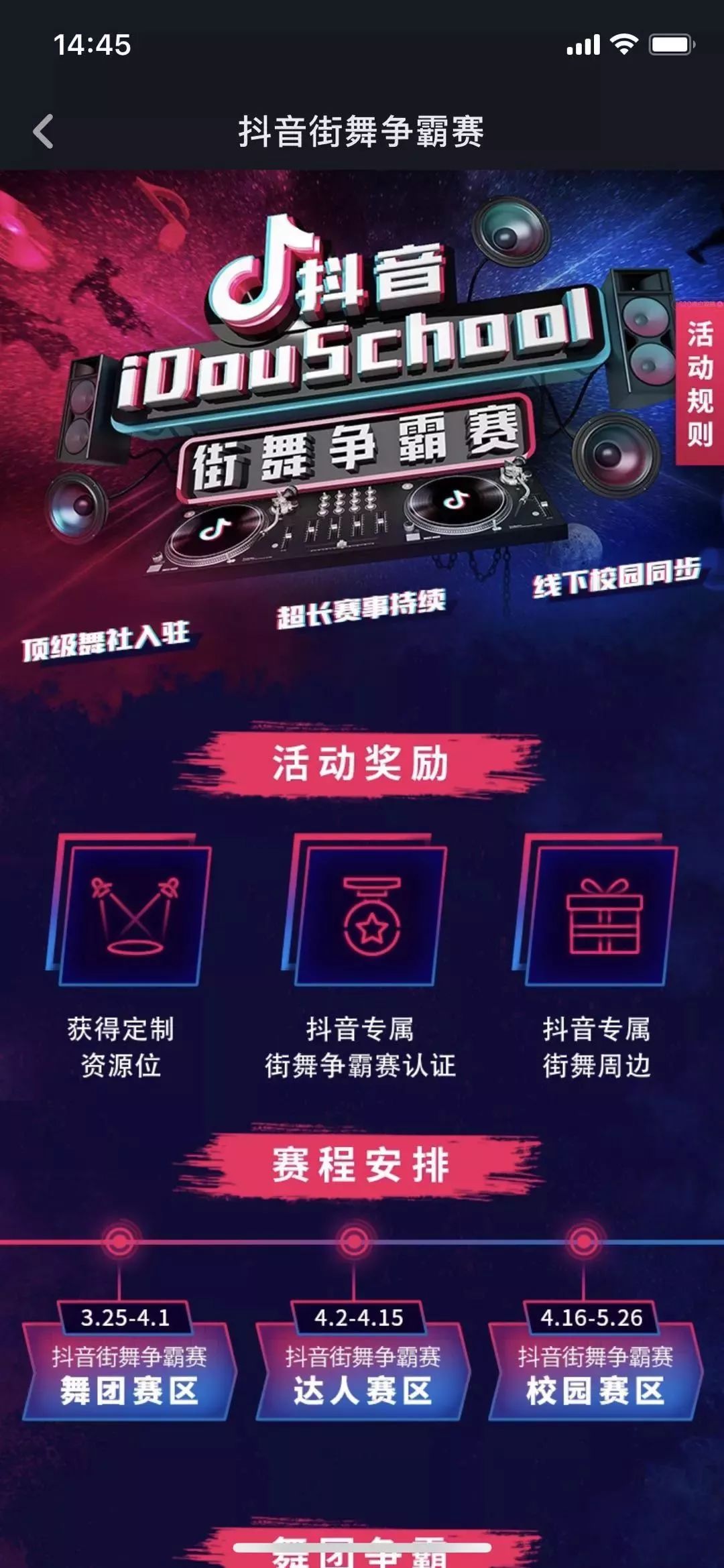
Task: Go back from the 抖音街舞争霸赛 page
Action: [44, 131]
